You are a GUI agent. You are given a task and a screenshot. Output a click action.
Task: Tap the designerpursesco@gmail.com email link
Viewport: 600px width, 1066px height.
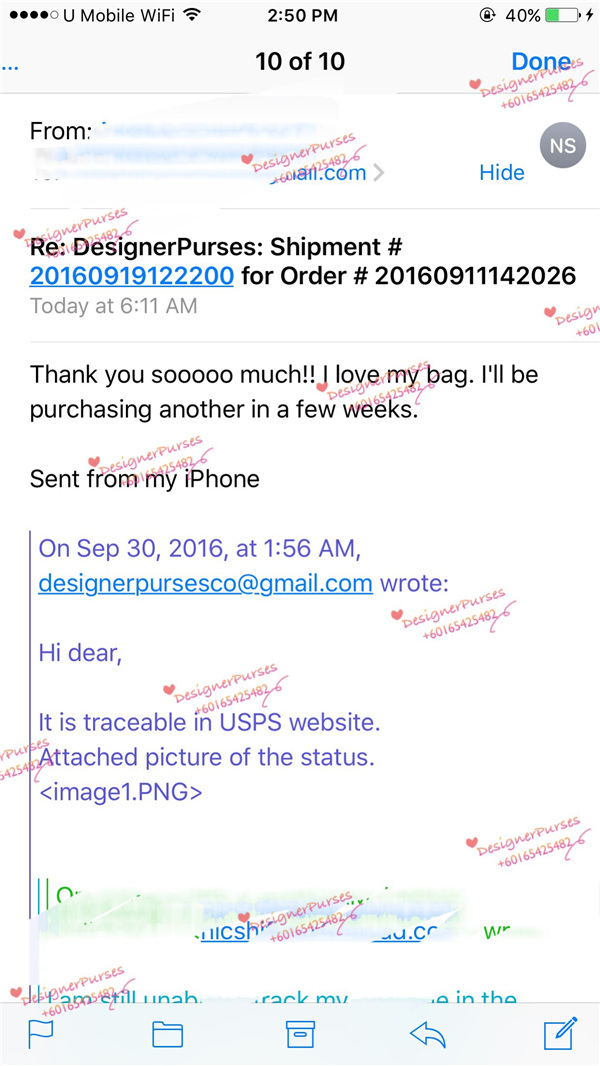(x=205, y=583)
